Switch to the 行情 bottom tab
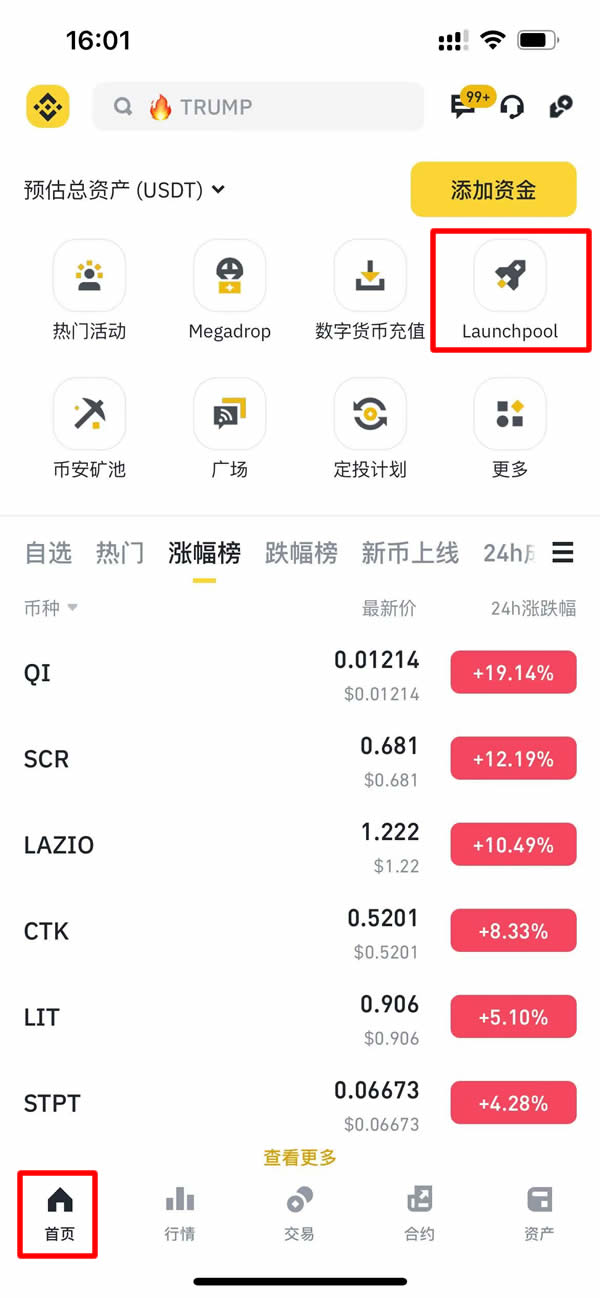600x1298 pixels. pos(180,1214)
